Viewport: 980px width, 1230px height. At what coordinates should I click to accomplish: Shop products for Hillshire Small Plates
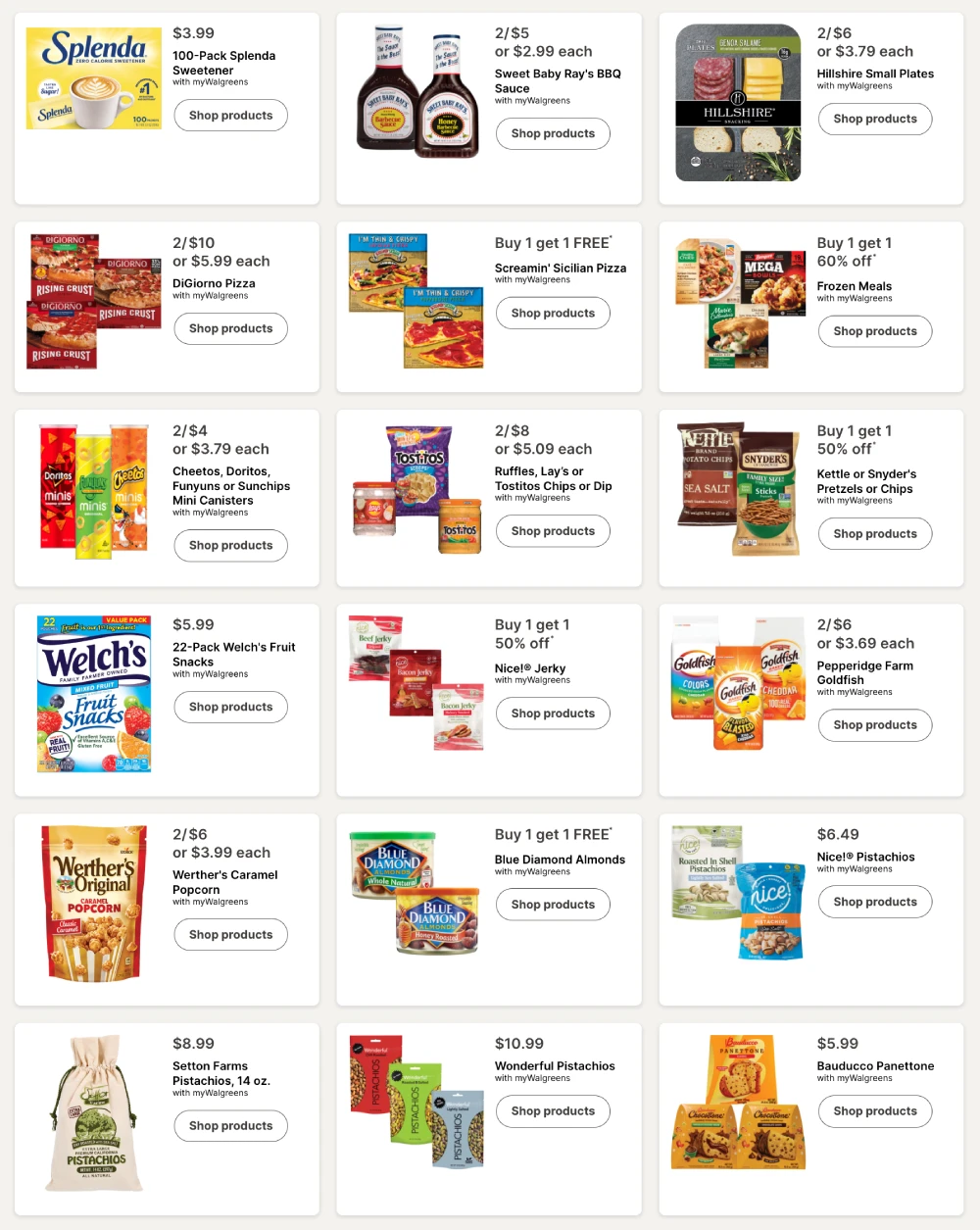(874, 119)
